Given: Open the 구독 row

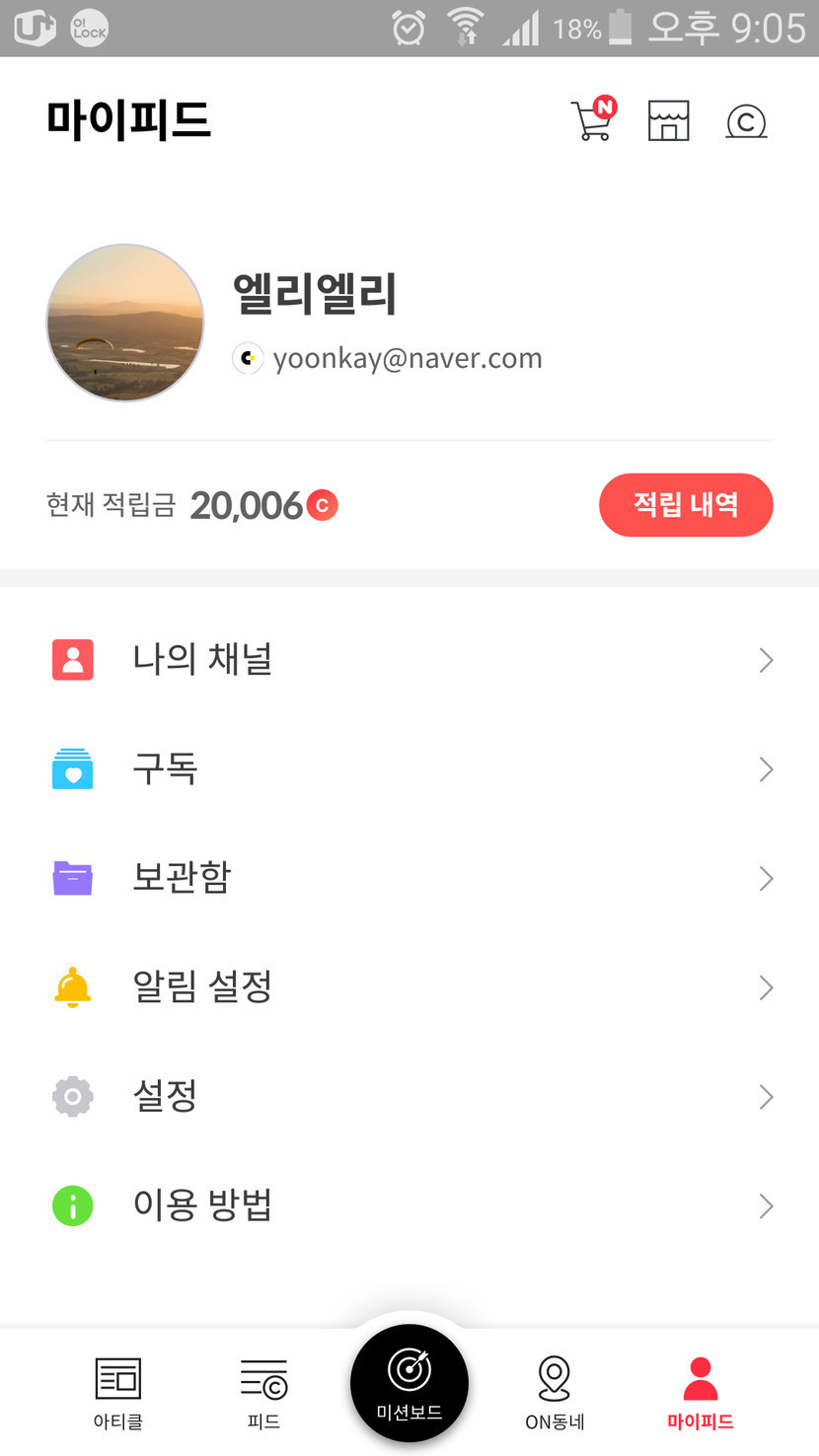Looking at the screenshot, I should pyautogui.click(x=409, y=769).
